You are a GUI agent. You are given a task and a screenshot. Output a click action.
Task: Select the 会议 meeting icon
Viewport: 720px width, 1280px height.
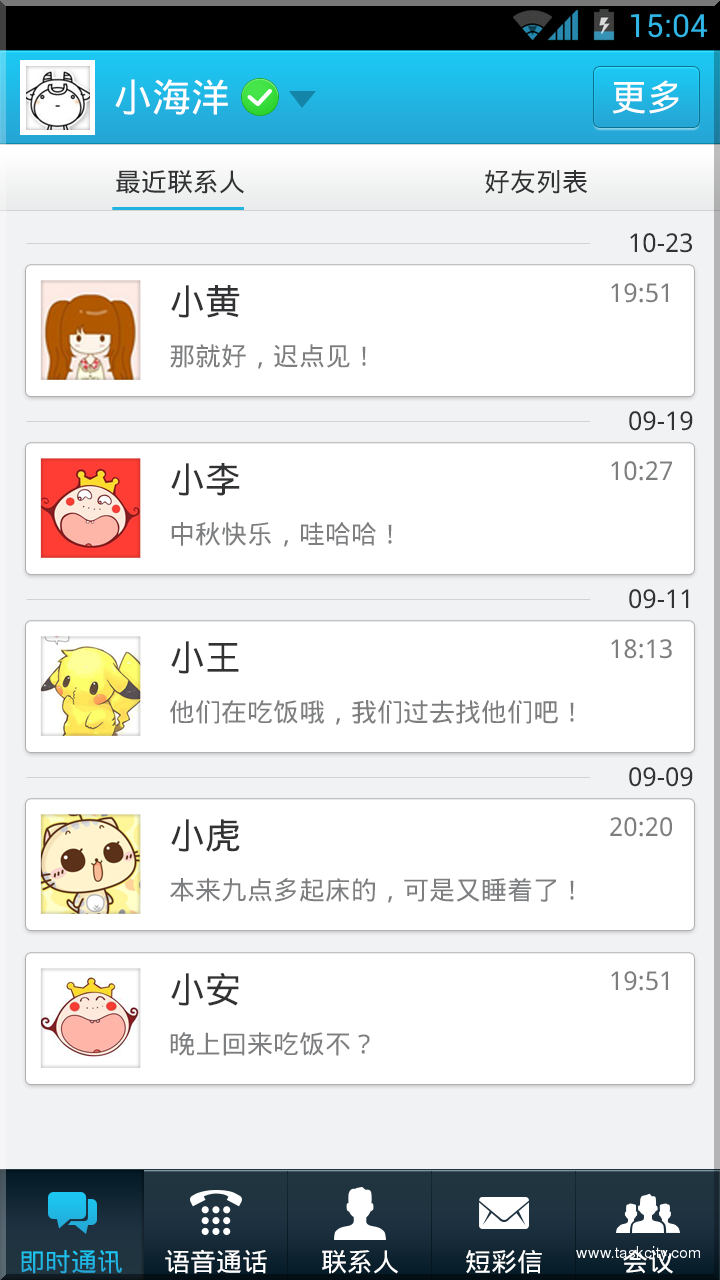[648, 1215]
